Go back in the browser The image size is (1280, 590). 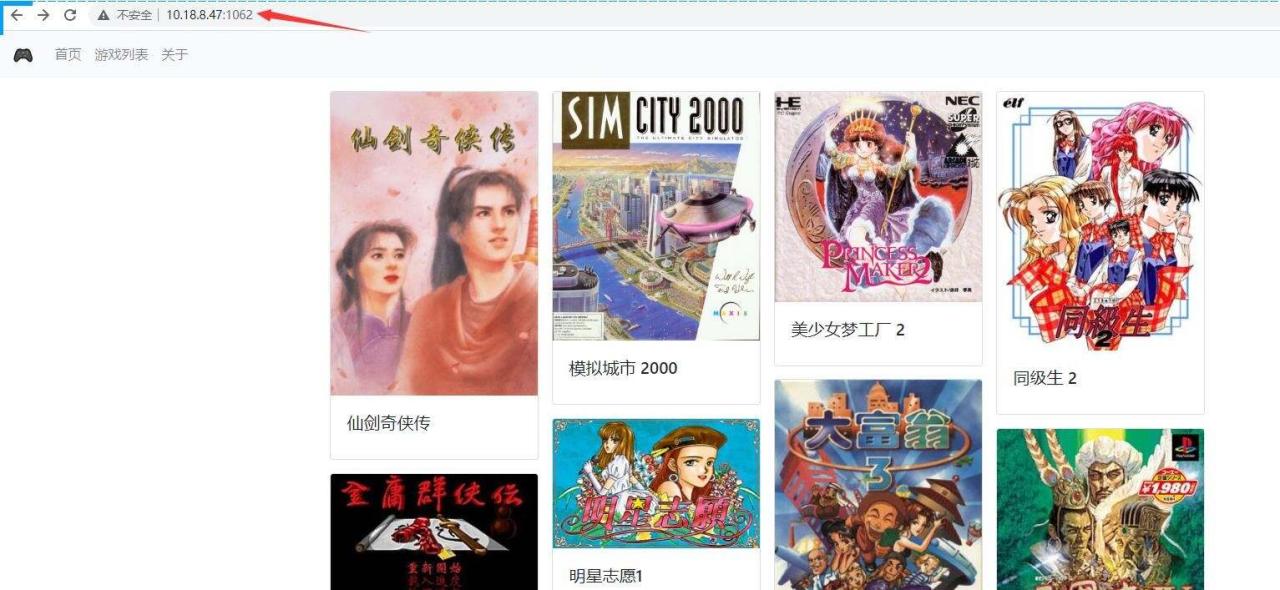coord(17,15)
